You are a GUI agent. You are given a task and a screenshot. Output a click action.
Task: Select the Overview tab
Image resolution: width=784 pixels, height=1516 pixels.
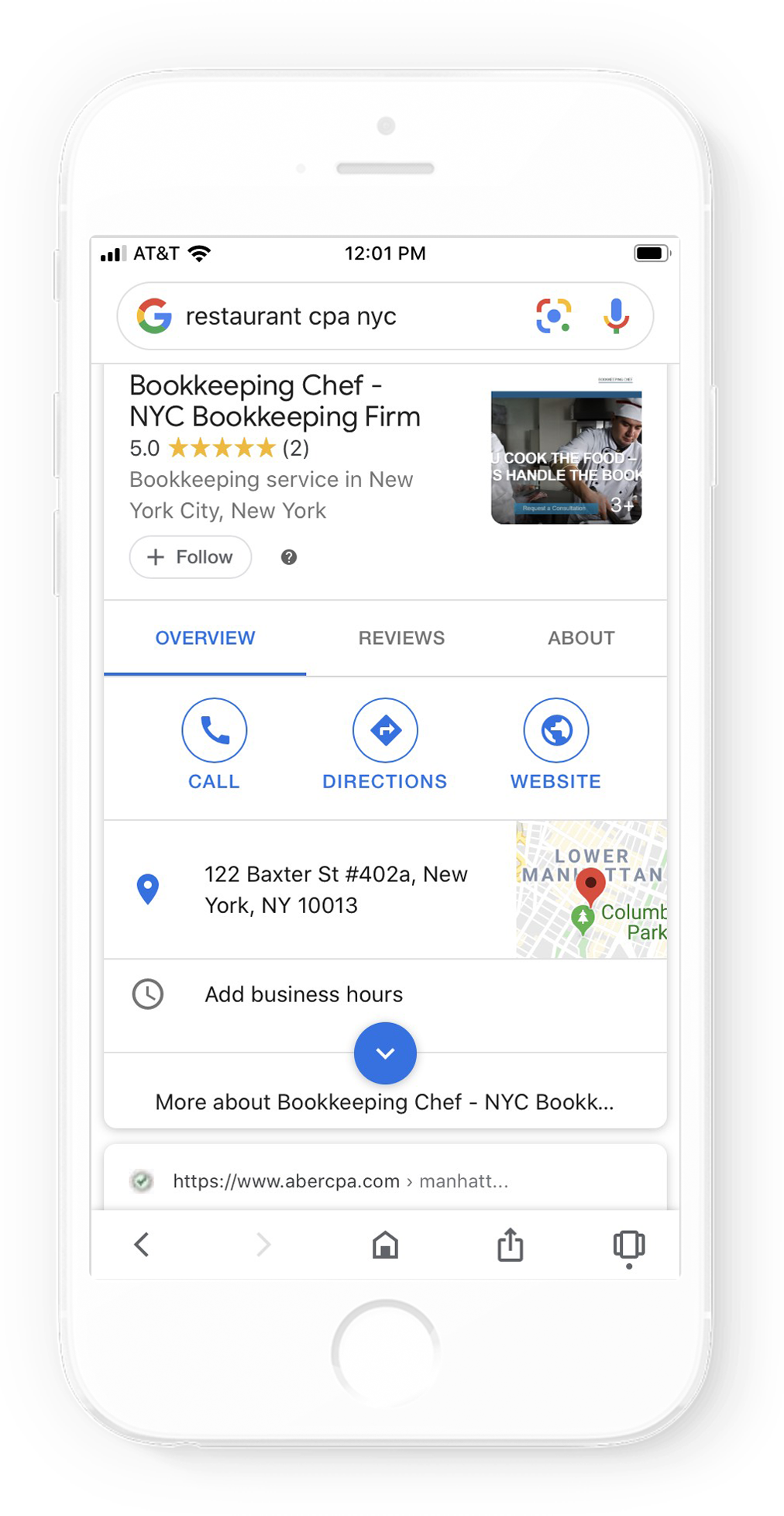pyautogui.click(x=205, y=638)
